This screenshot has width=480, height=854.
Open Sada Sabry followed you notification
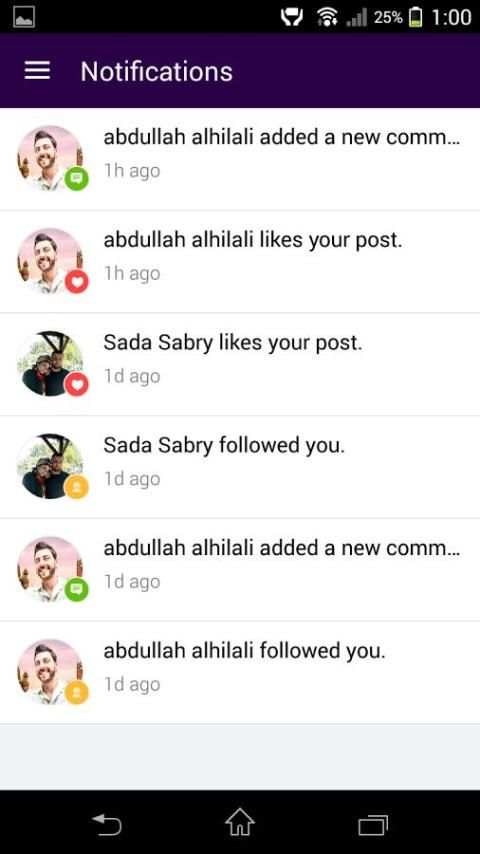click(x=240, y=467)
